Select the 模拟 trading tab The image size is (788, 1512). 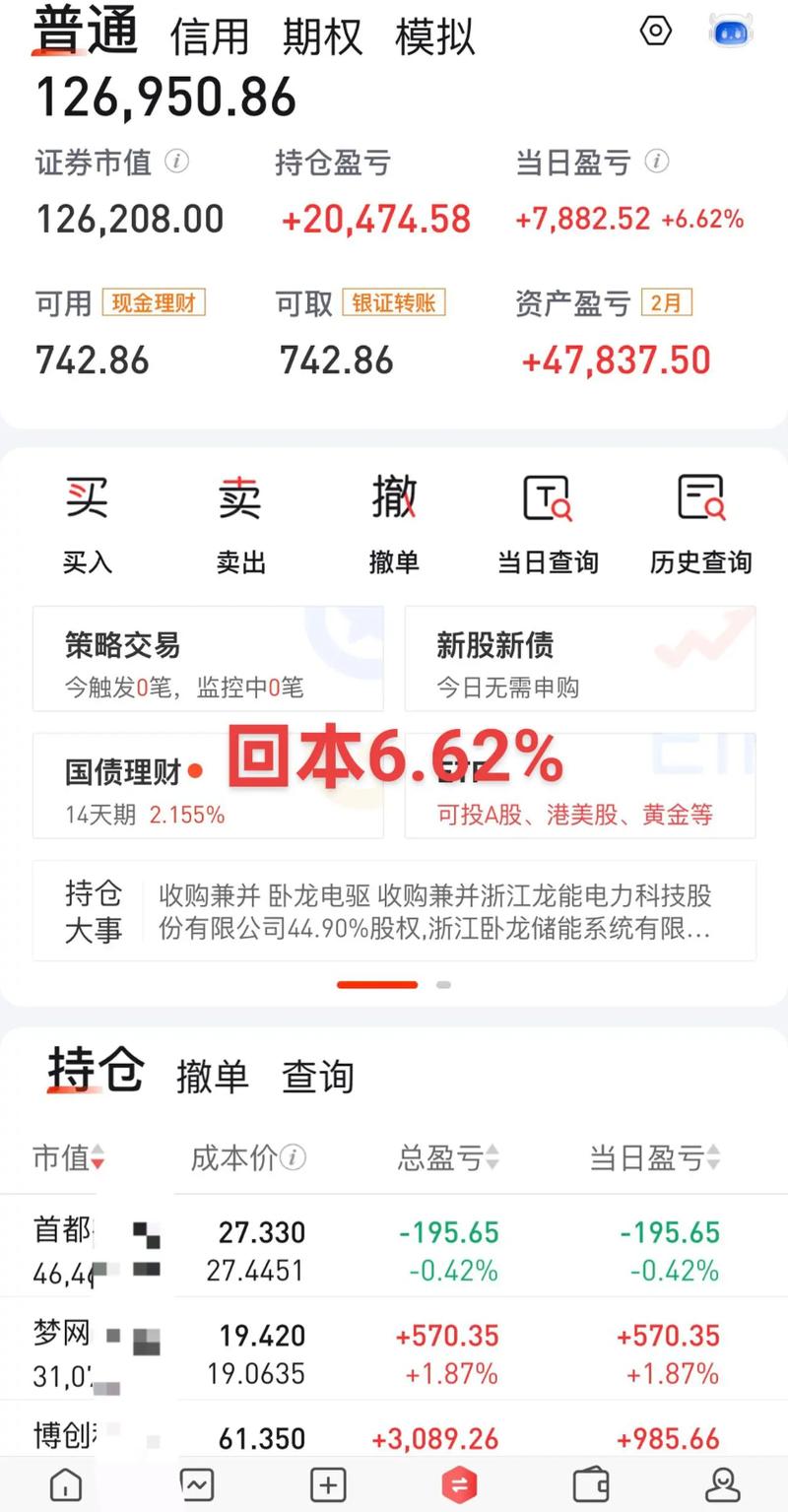click(x=434, y=37)
